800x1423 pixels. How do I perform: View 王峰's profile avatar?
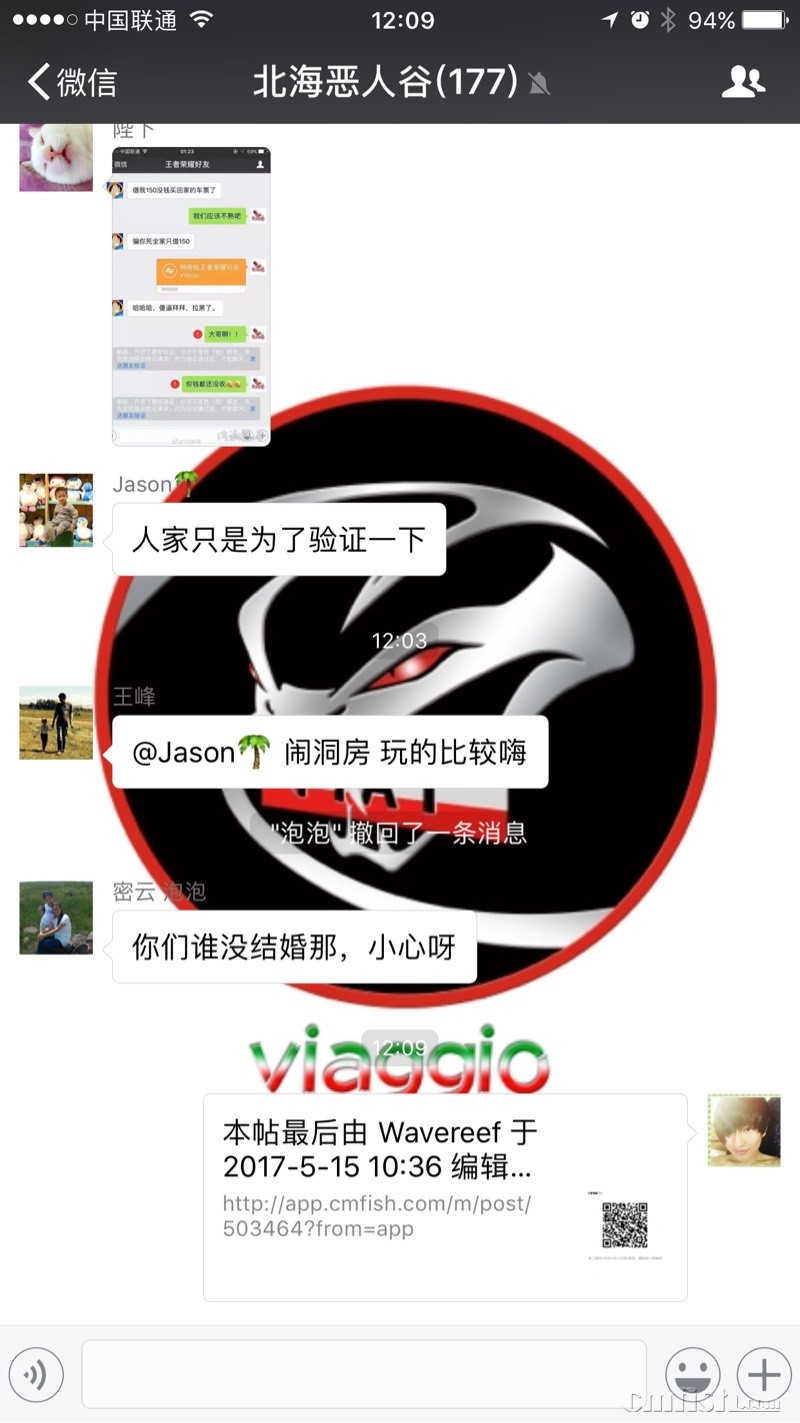(56, 722)
